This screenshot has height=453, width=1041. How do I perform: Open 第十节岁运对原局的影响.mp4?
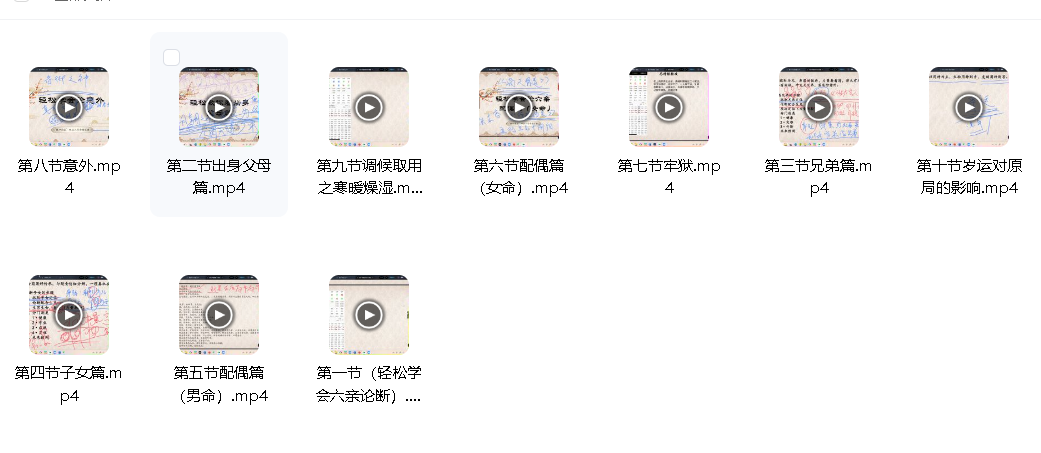point(968,107)
